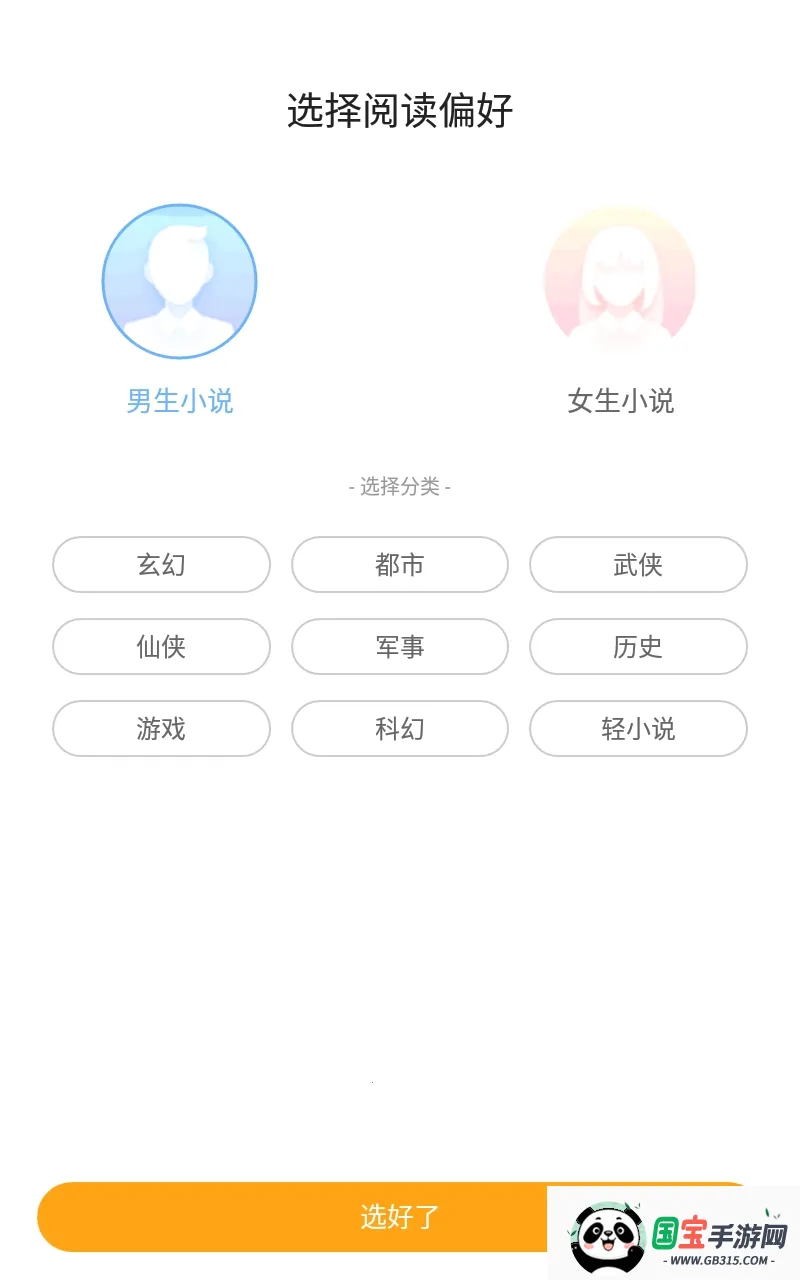
Task: Toggle the 都市 category chip
Action: click(x=399, y=564)
